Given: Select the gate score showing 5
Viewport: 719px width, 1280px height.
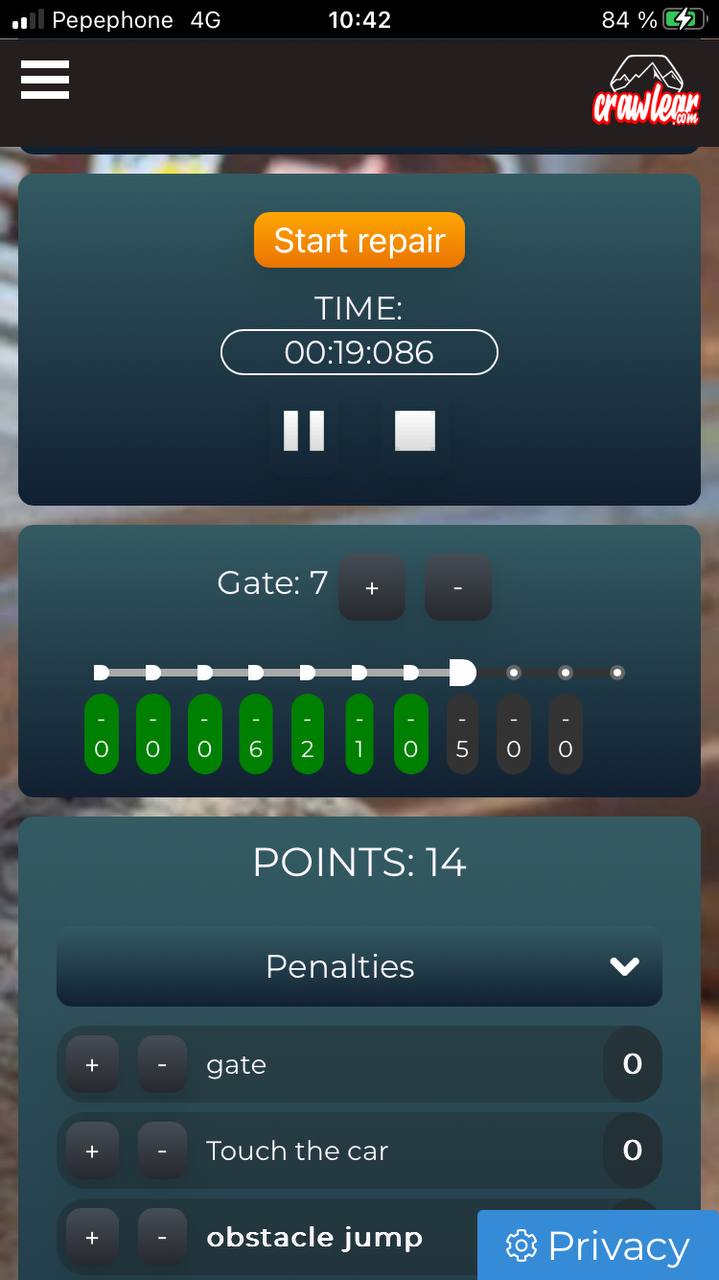Looking at the screenshot, I should click(462, 734).
